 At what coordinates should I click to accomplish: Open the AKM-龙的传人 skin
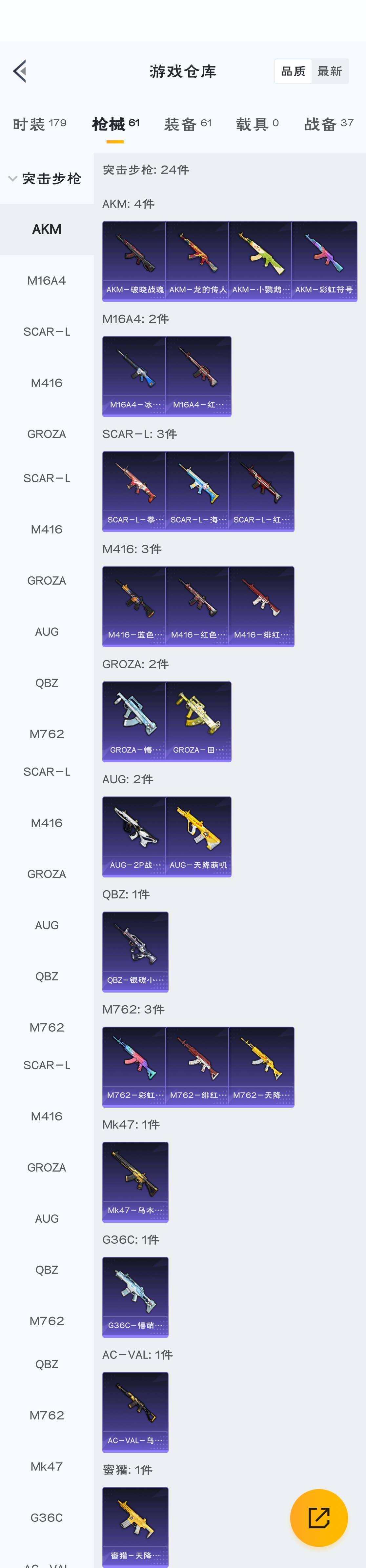[197, 261]
